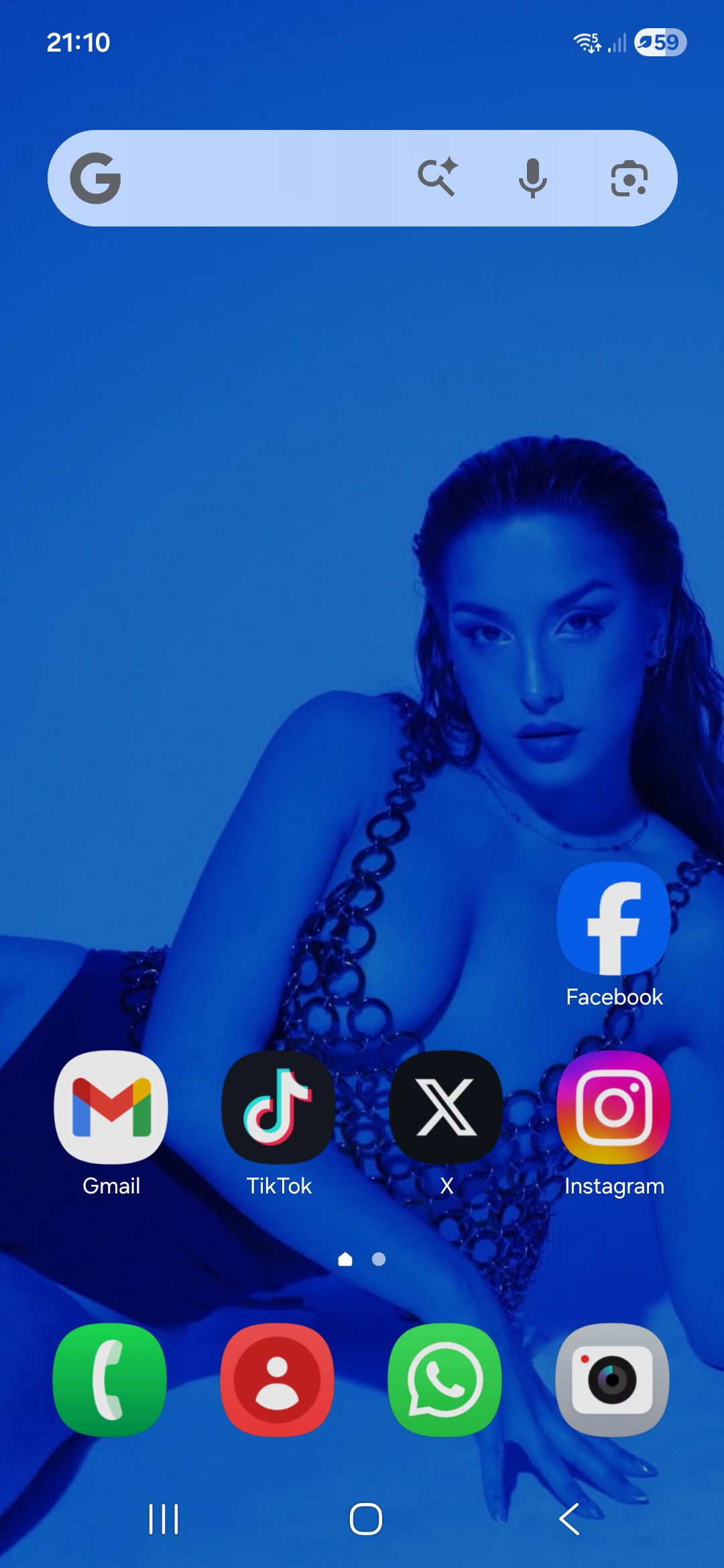Go to second home screen page indicator

click(x=379, y=1260)
